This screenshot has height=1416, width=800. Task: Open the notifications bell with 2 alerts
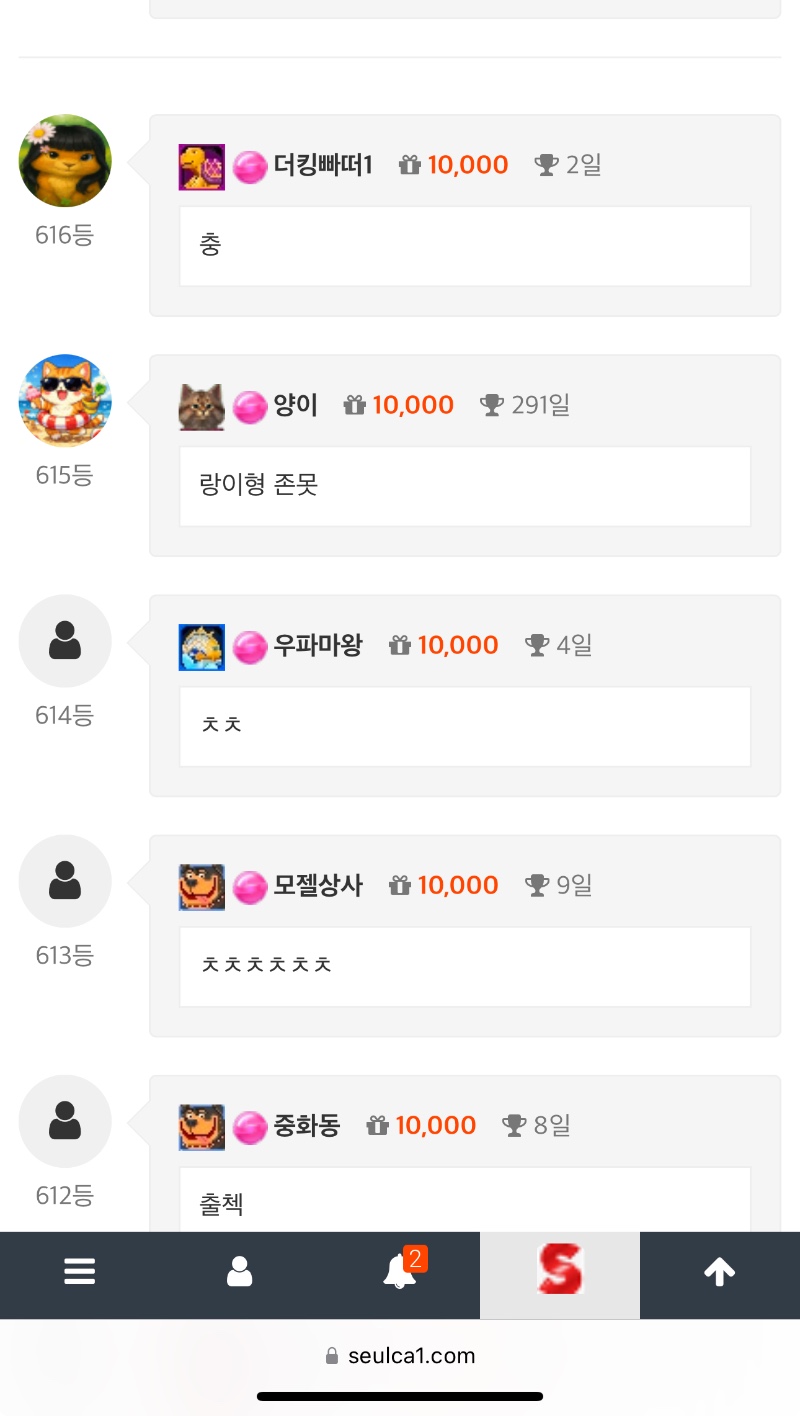(400, 1272)
